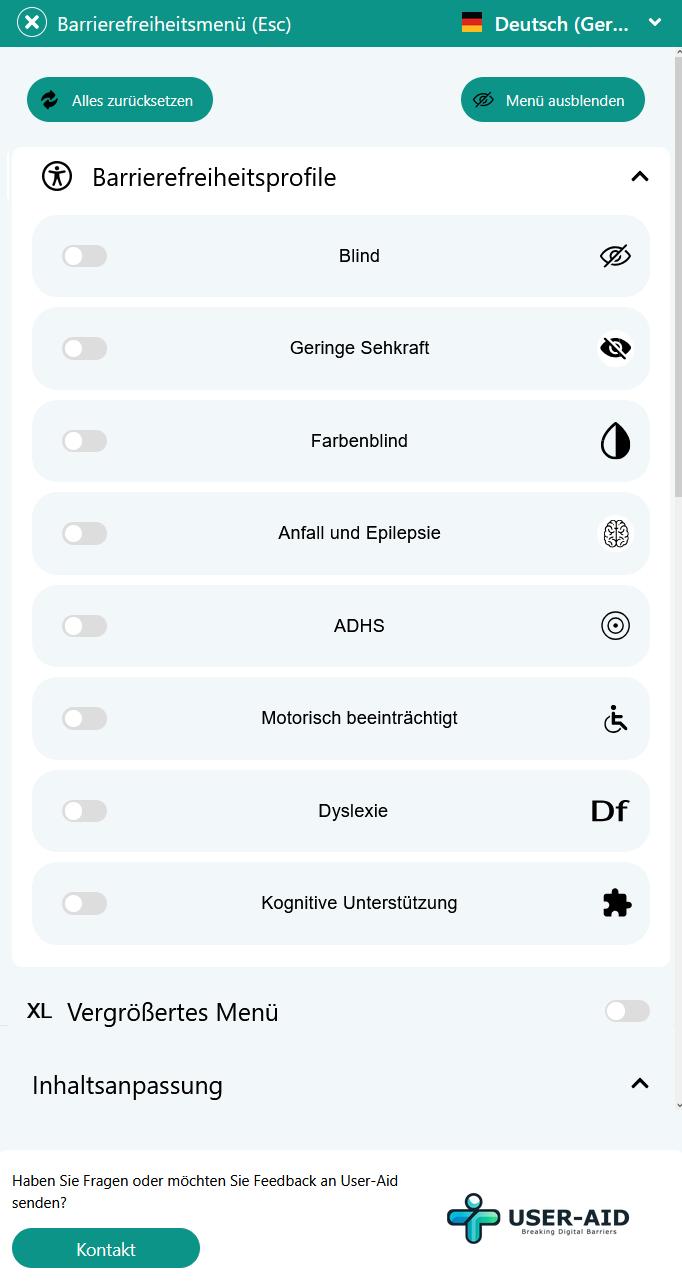
Task: Enable Kognitive Unterstützung profile
Action: click(85, 903)
